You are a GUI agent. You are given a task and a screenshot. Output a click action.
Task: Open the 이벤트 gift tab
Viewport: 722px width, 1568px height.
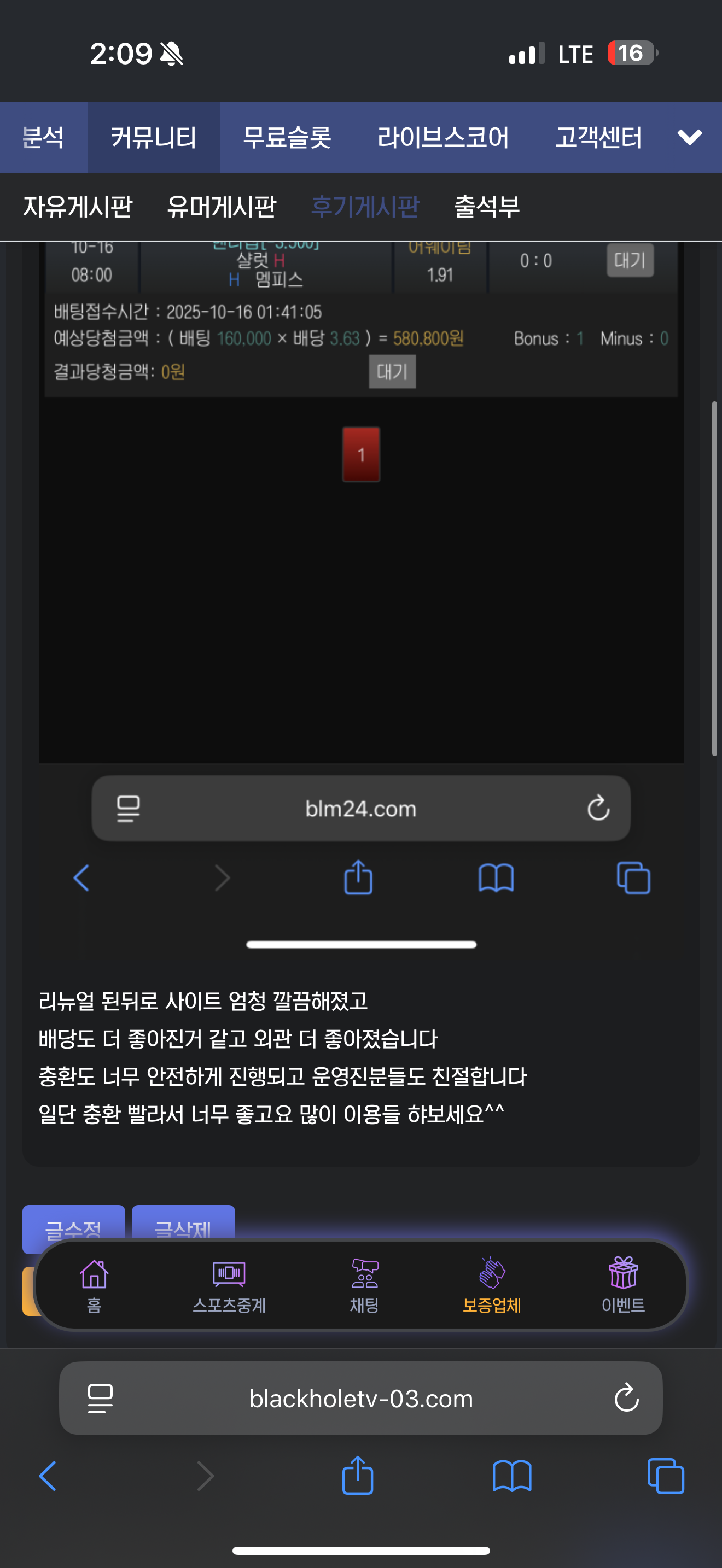point(623,1285)
